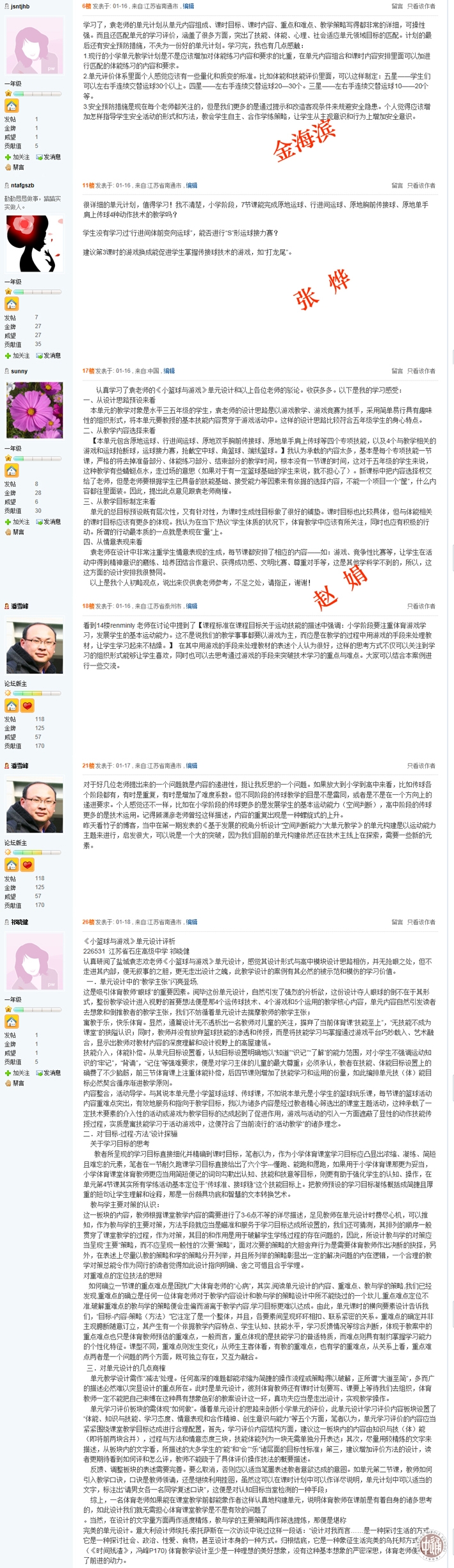Leave a message on the 26th floor post
This screenshot has width=454, height=1568.
click(397, 922)
